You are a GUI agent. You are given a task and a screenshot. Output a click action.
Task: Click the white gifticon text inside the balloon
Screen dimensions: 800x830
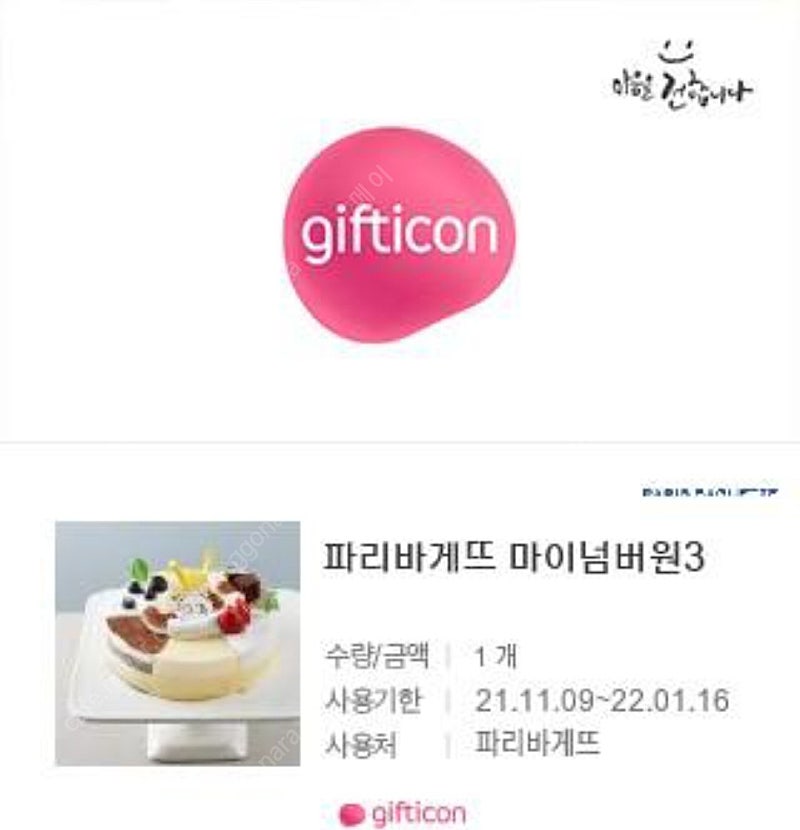pos(397,232)
